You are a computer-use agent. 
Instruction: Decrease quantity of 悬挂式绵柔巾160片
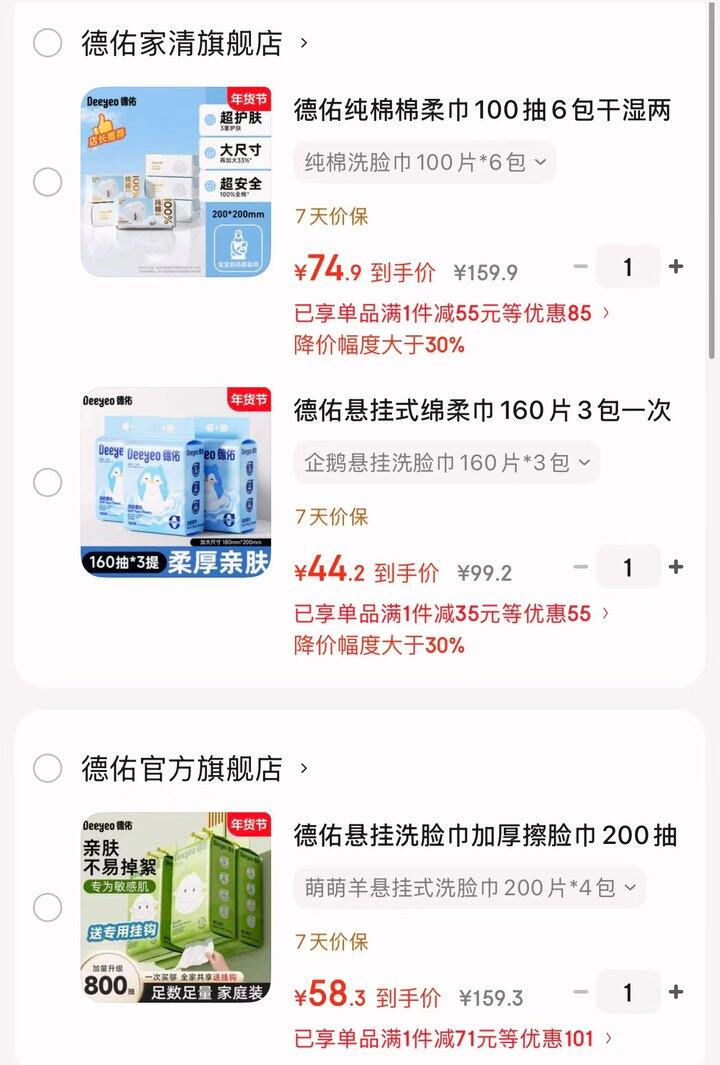point(581,567)
